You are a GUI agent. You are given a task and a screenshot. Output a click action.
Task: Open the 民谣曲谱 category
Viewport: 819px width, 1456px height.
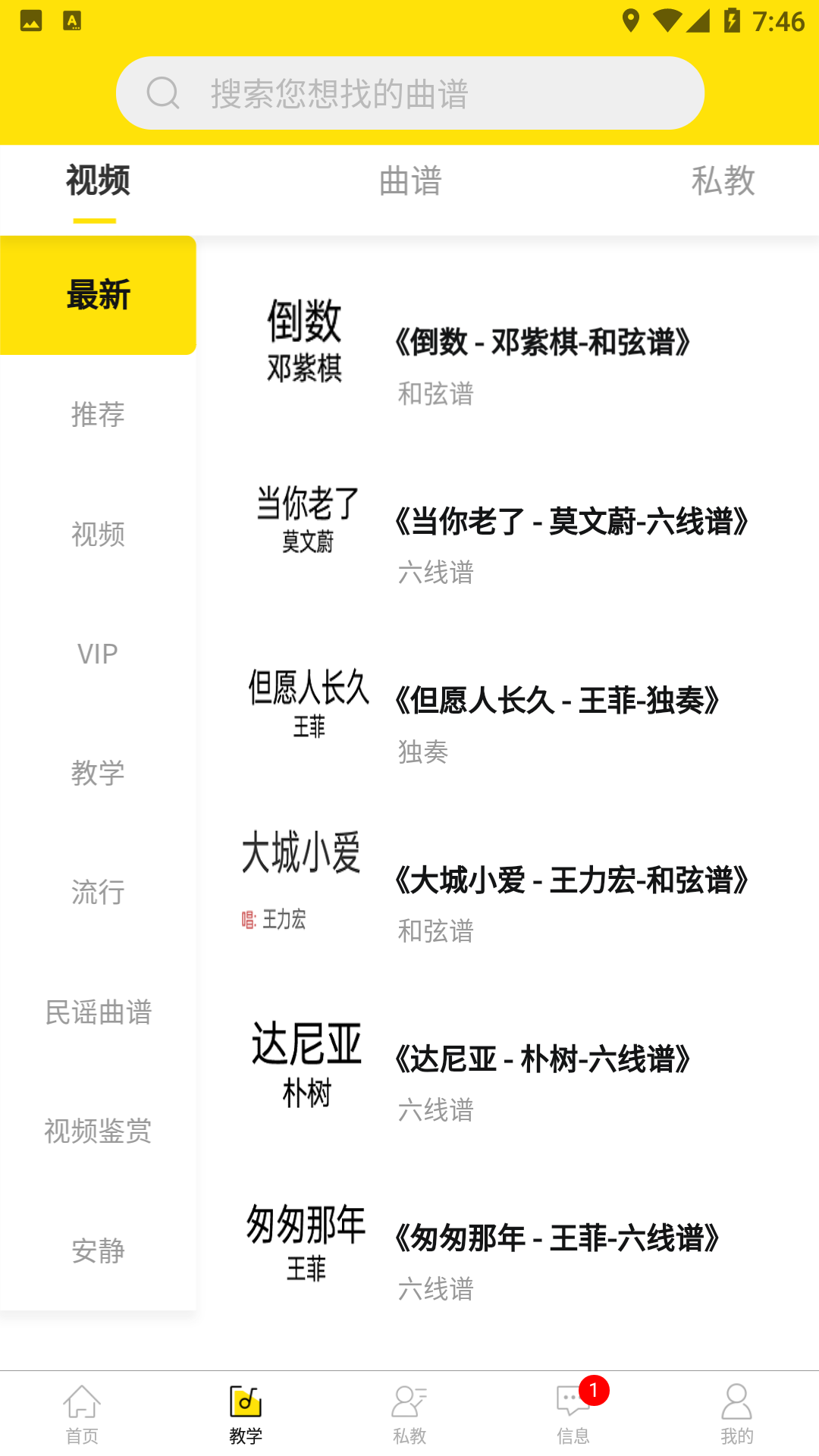98,1012
